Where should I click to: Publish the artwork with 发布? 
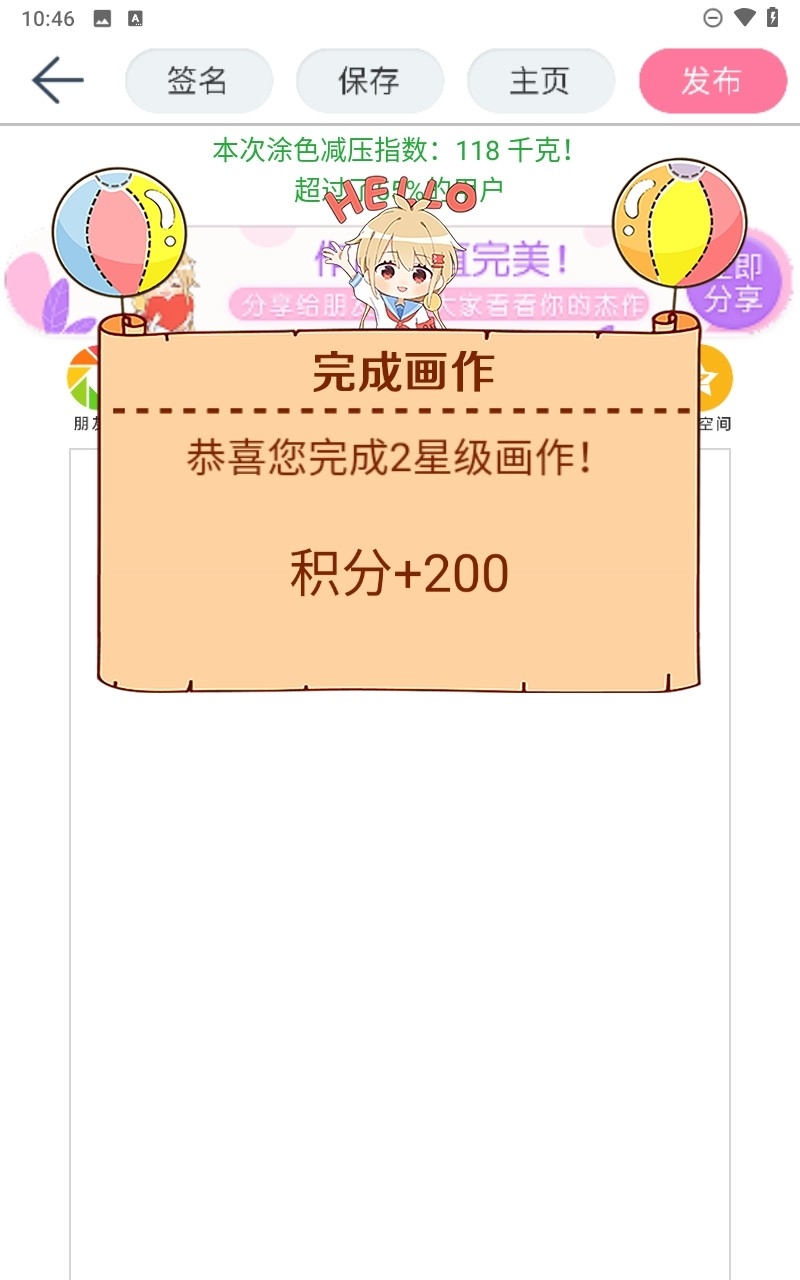[712, 81]
